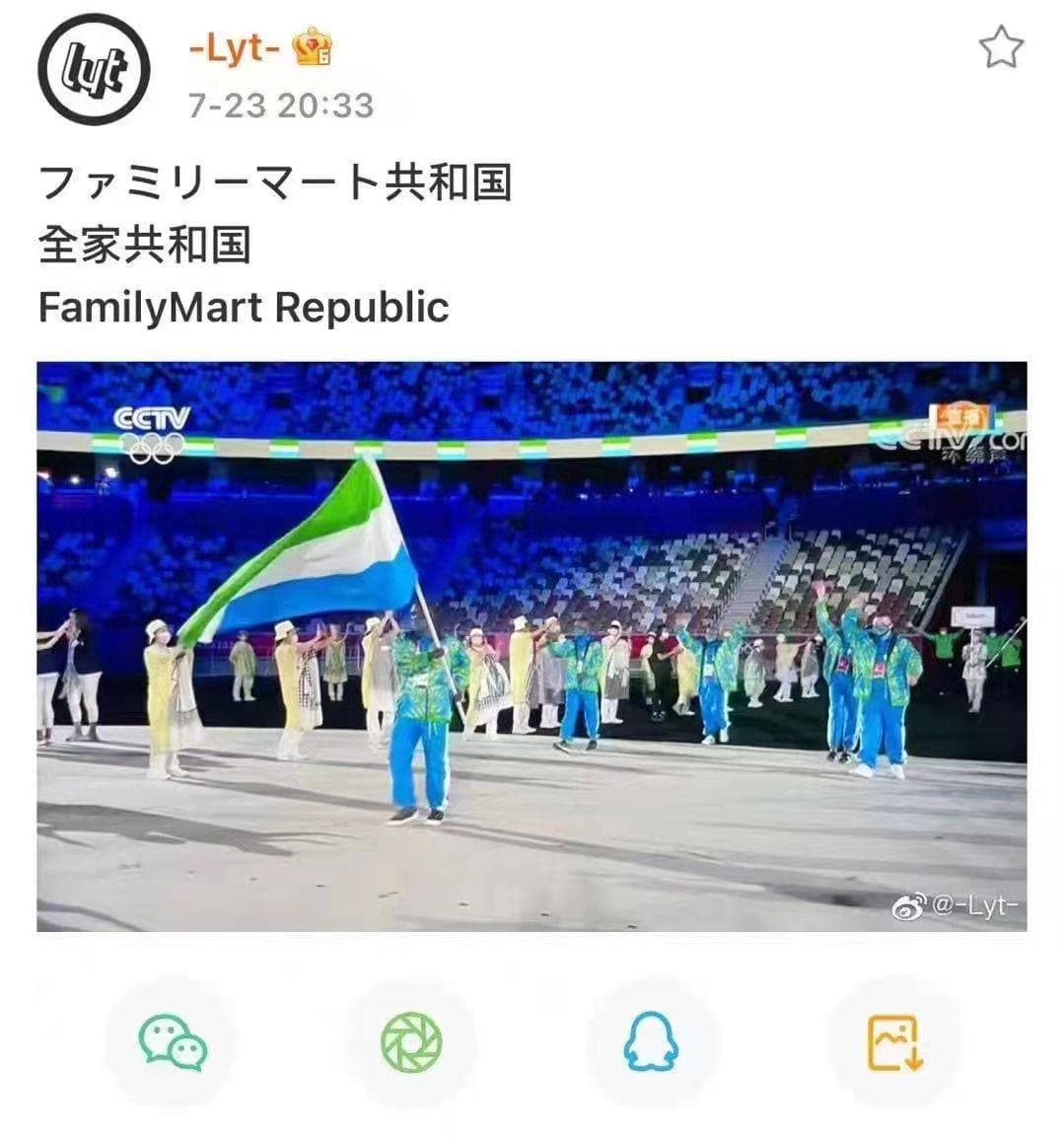Open the flag ceremony photo
This screenshot has height=1144, width=1064.
[532, 646]
